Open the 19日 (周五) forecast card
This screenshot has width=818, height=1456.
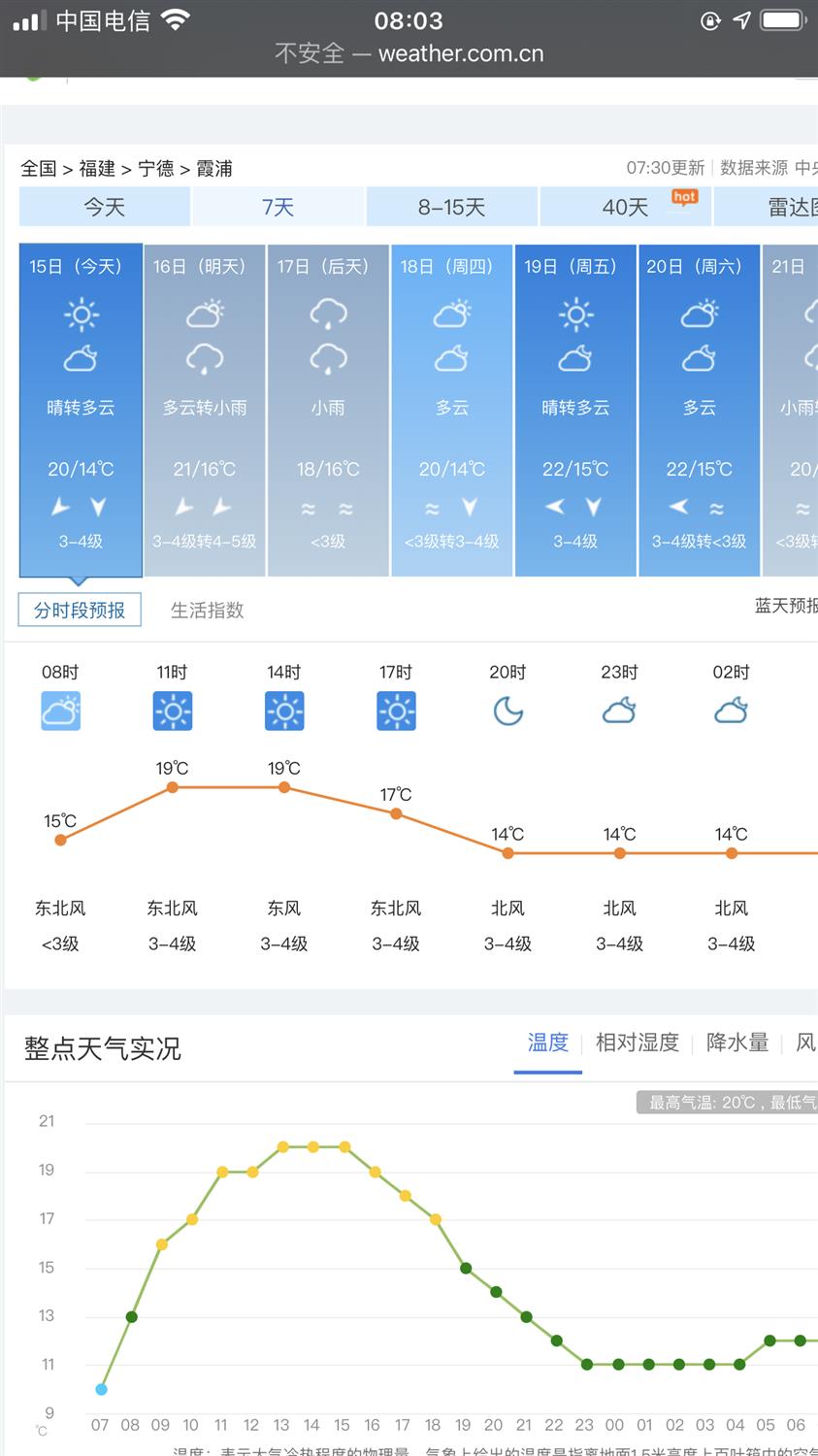click(575, 410)
